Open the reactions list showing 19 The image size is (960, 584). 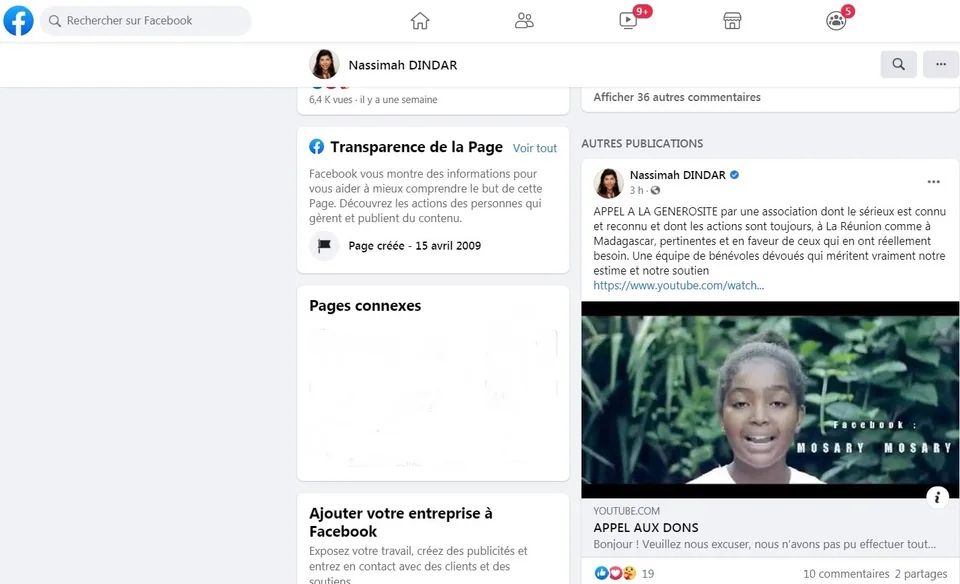pyautogui.click(x=624, y=574)
